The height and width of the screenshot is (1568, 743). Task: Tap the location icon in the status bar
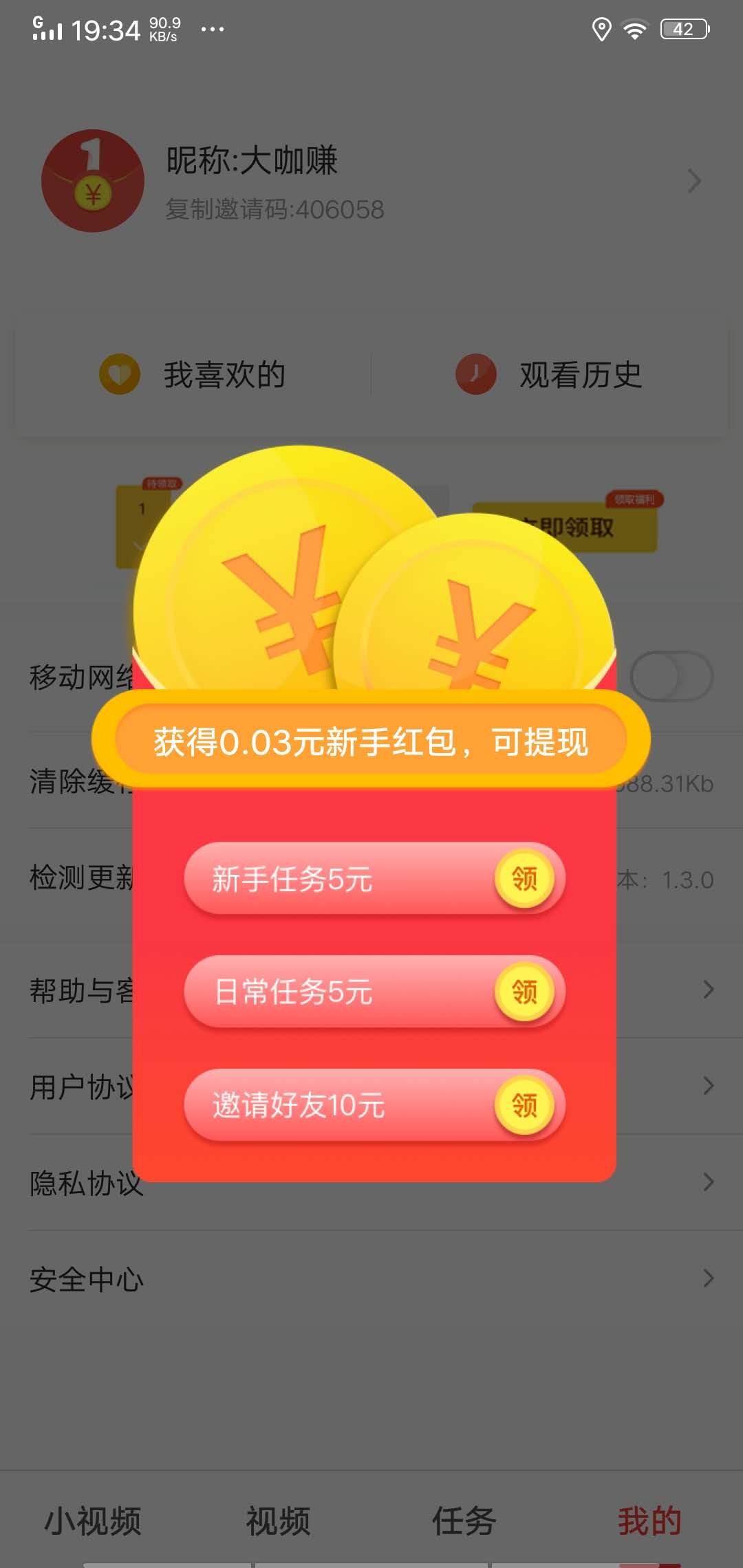(601, 28)
